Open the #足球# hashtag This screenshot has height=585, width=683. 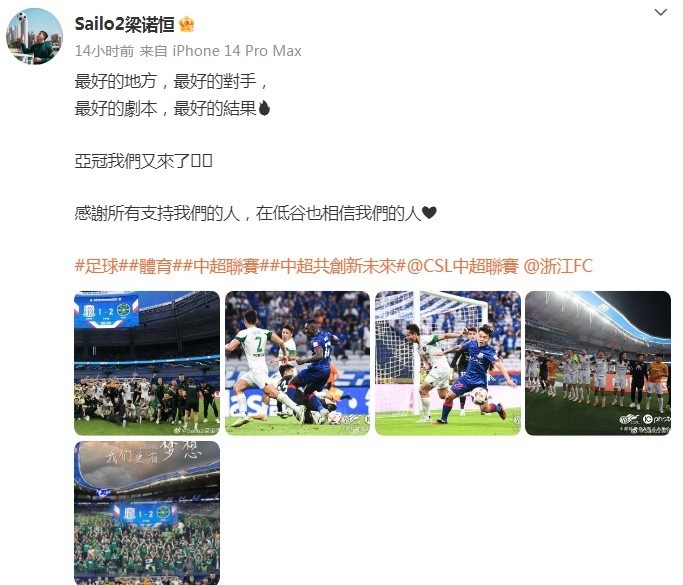pos(97,266)
